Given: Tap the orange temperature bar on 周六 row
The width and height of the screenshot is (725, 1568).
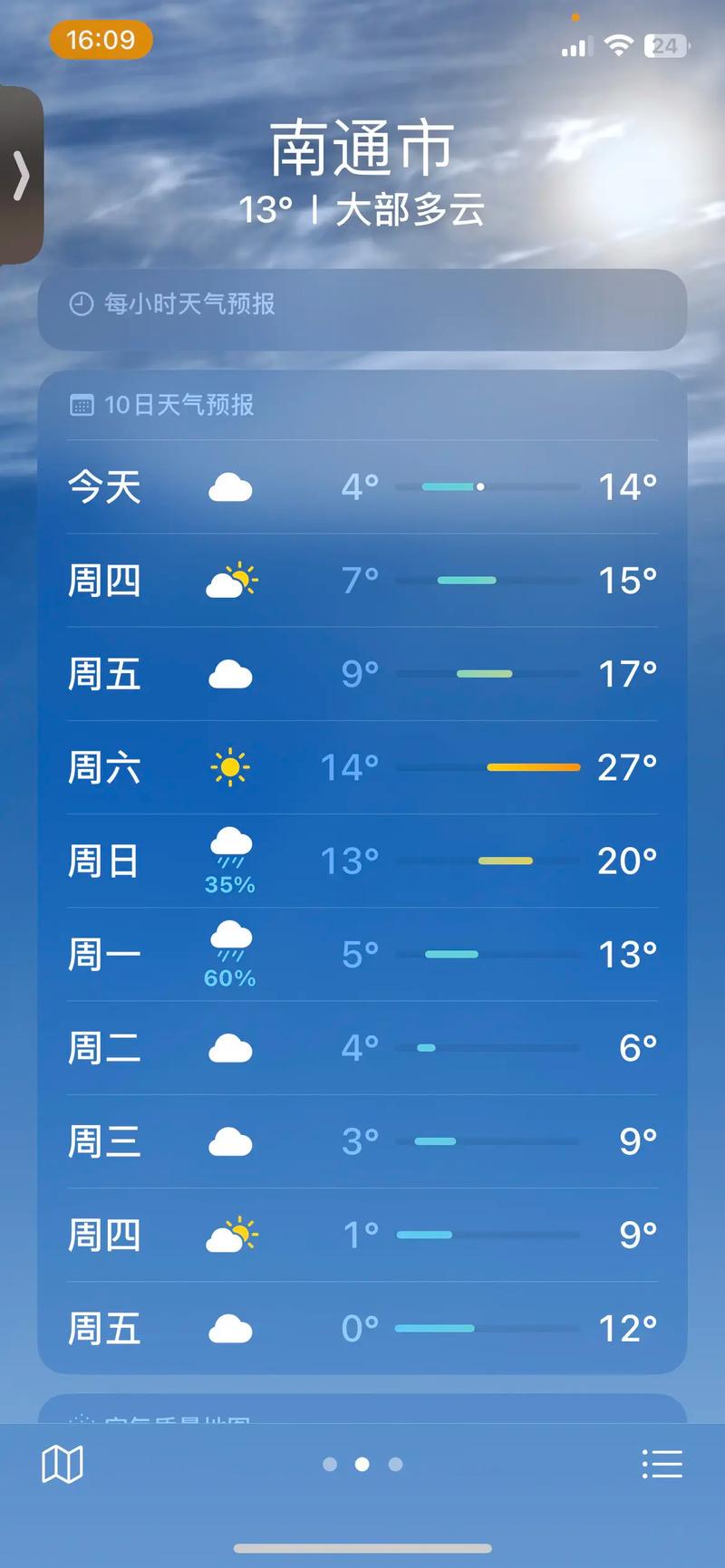Looking at the screenshot, I should [x=535, y=767].
